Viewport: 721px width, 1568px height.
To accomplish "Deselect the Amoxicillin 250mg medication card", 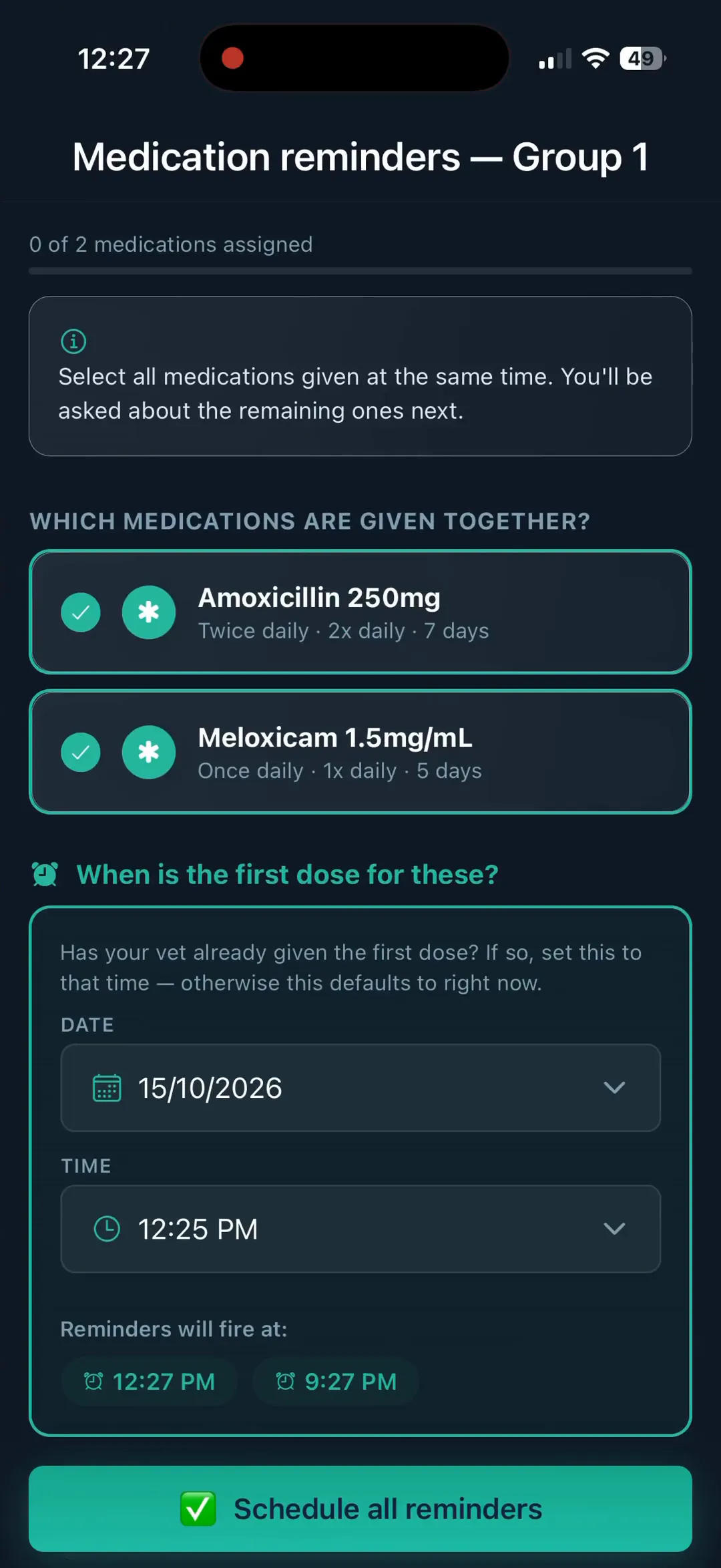I will 360,612.
